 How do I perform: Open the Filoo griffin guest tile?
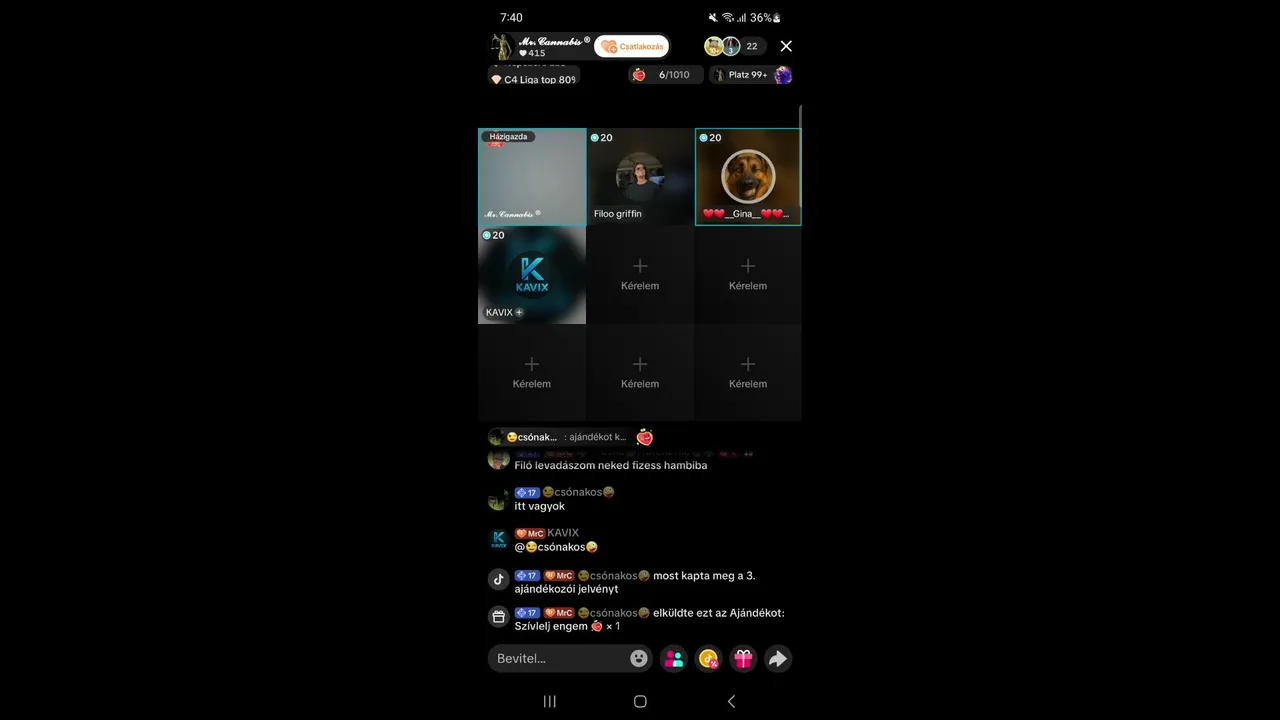coord(640,177)
